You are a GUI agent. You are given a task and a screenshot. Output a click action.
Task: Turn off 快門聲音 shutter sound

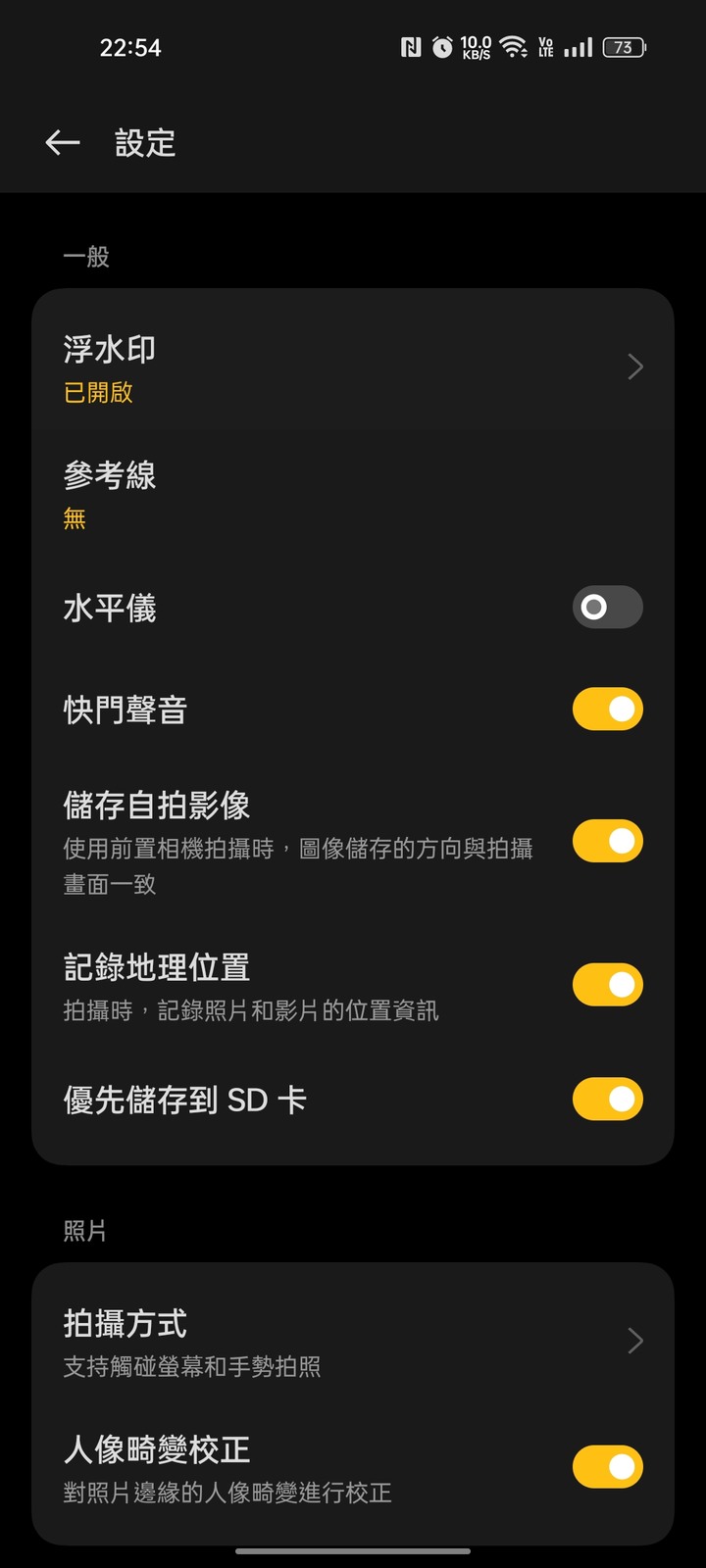point(608,709)
